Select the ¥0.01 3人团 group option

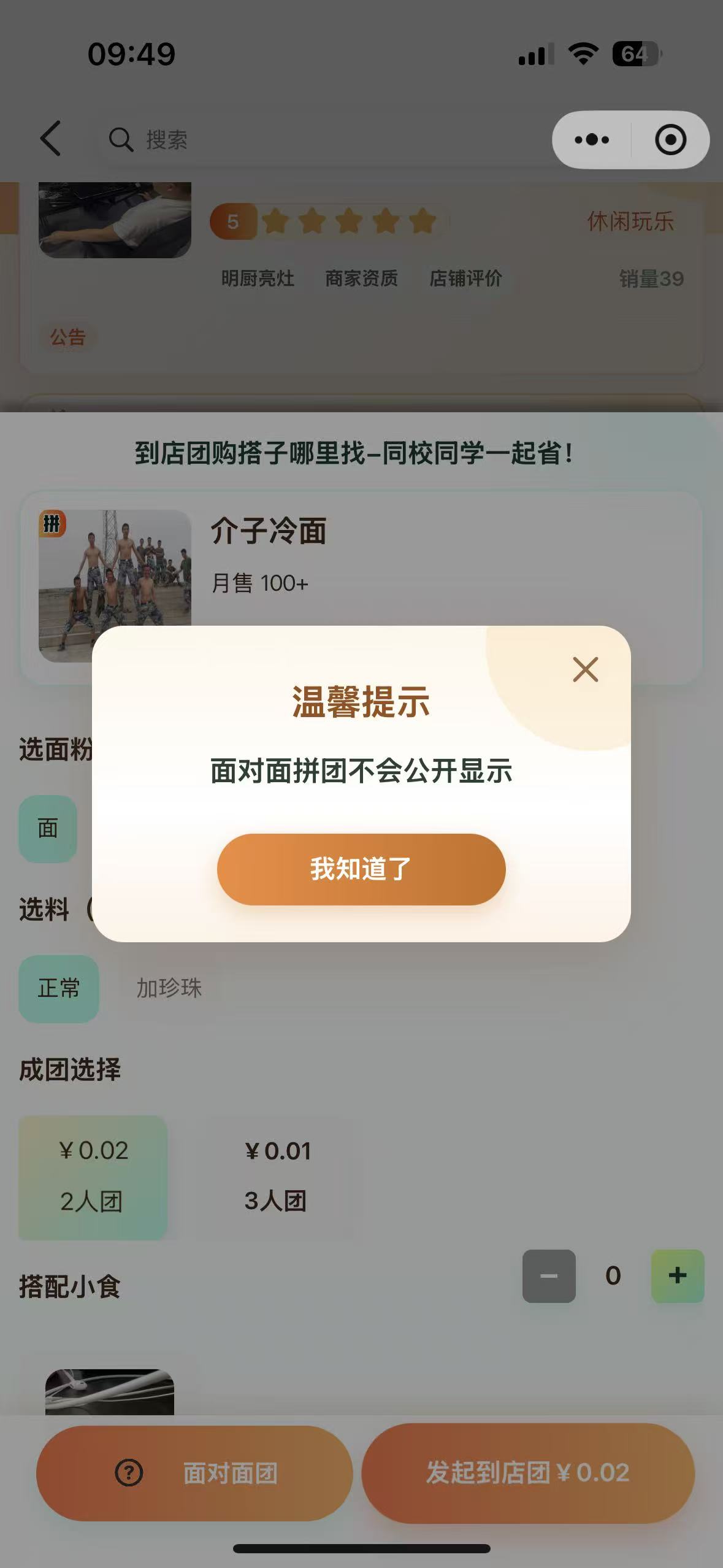click(x=277, y=1177)
